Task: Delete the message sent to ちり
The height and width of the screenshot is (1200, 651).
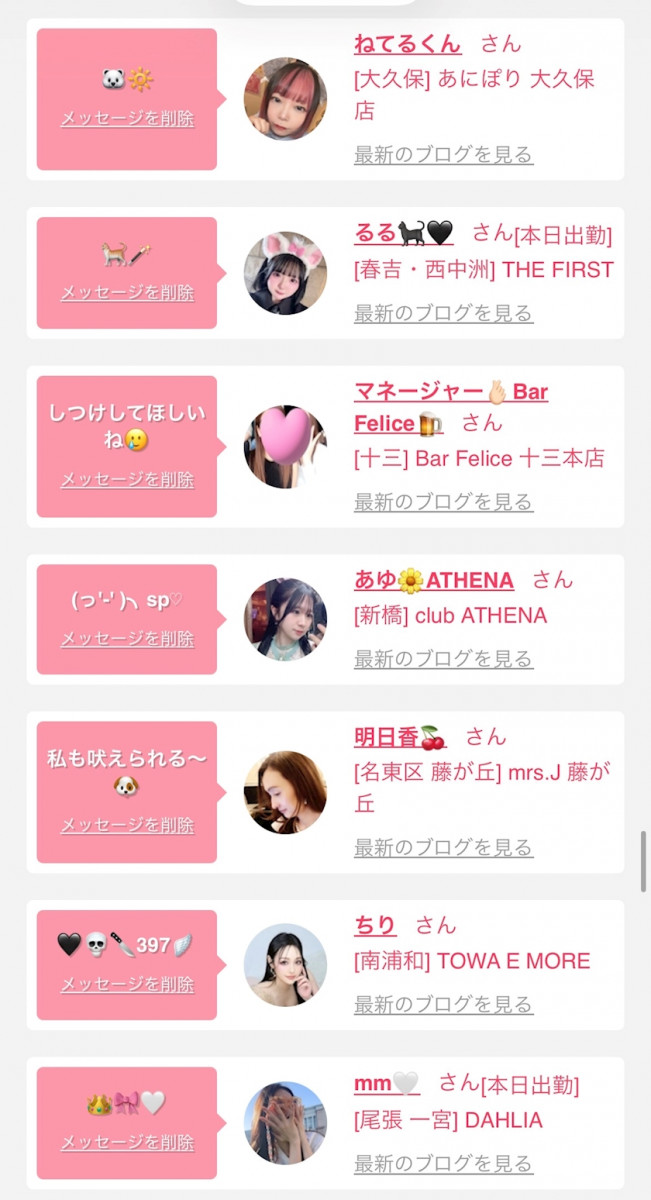Action: pyautogui.click(x=127, y=985)
